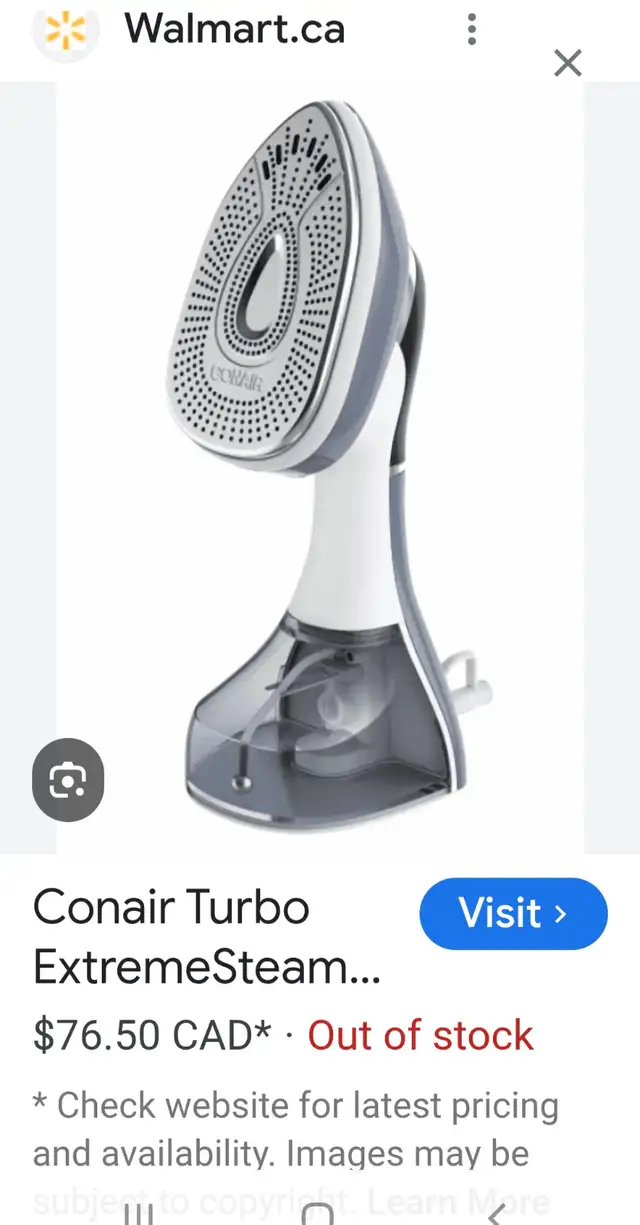The width and height of the screenshot is (640, 1225).
Task: Close the image viewer
Action: [567, 64]
